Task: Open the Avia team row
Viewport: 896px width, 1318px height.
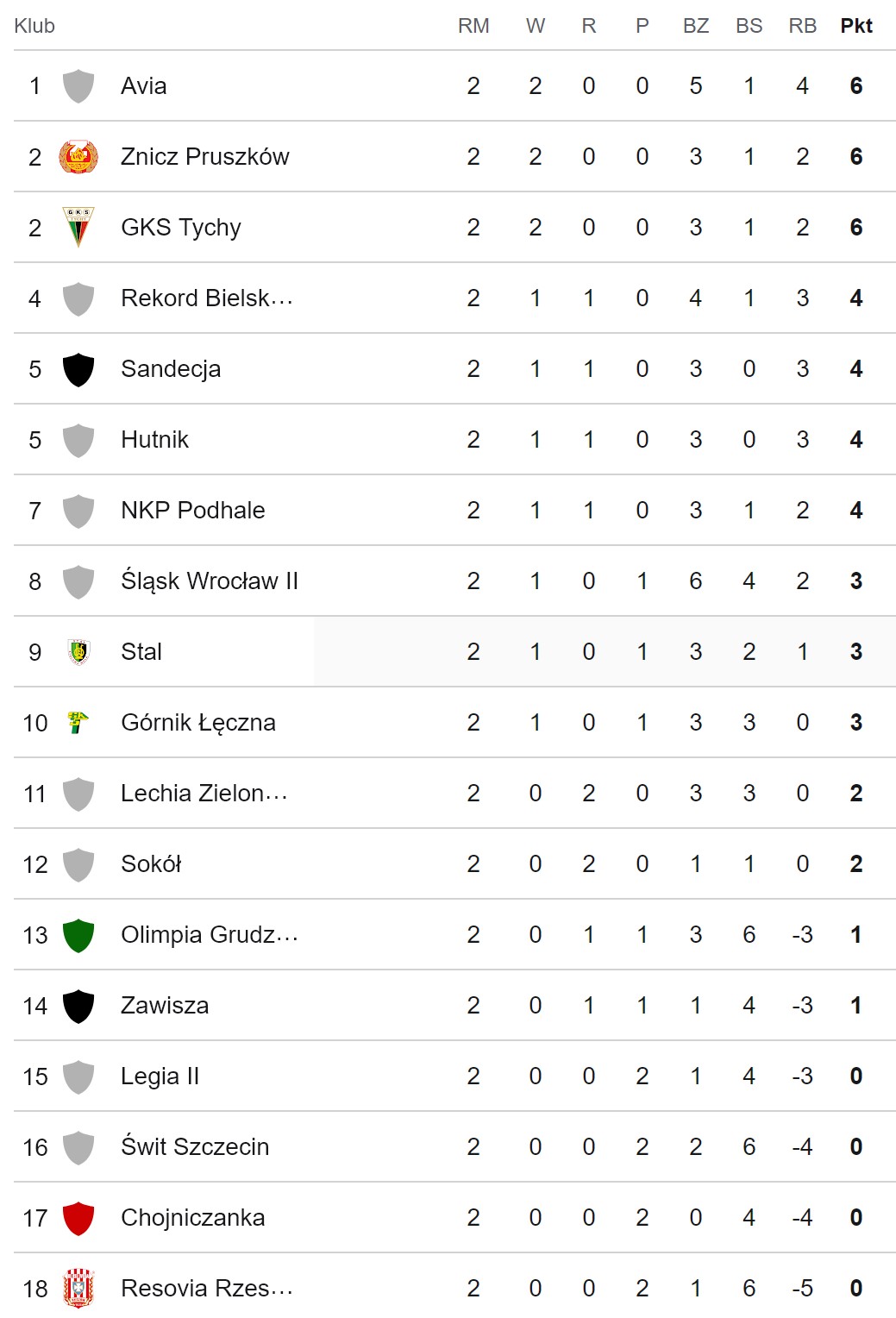Action: coord(454,85)
